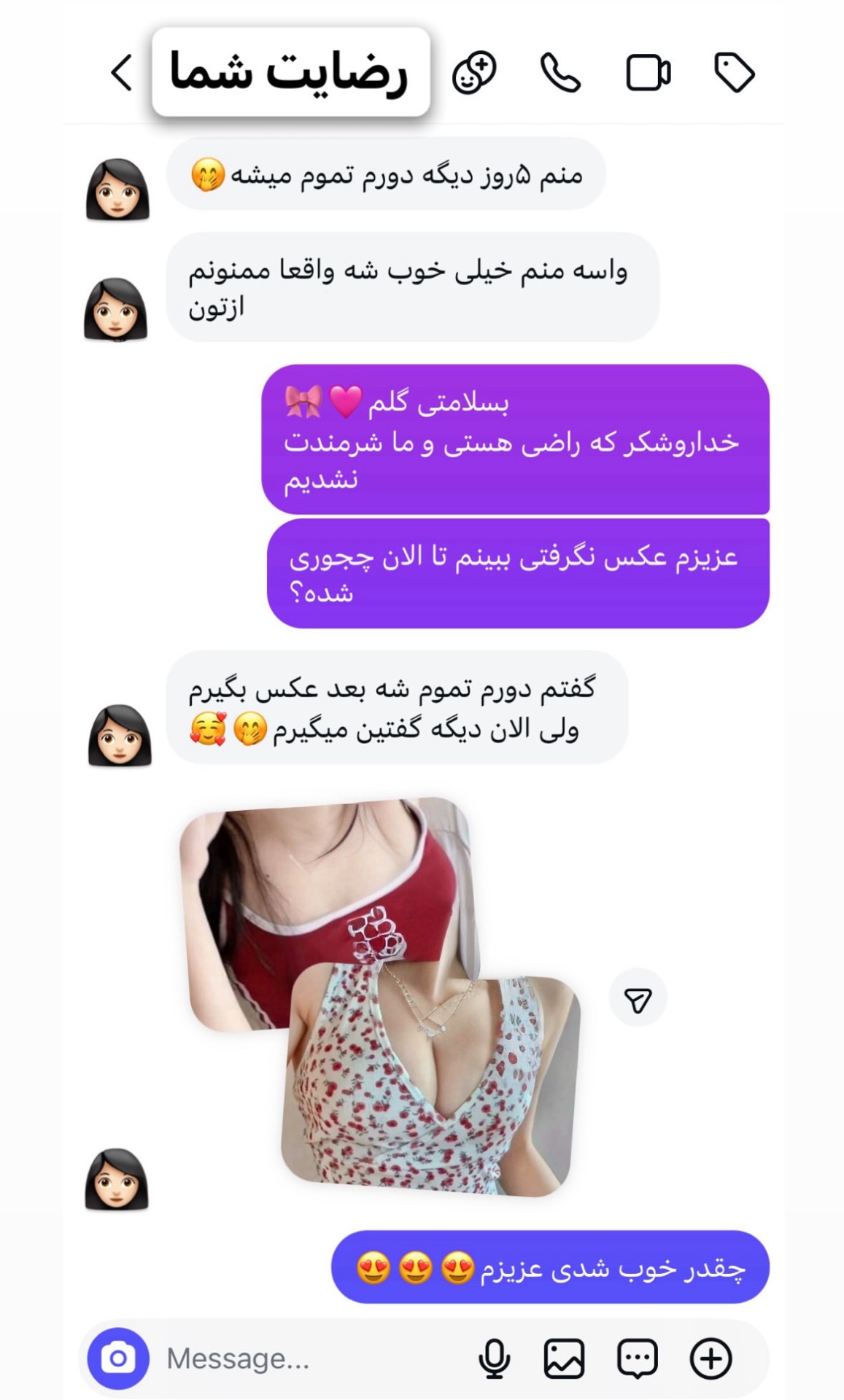Pick a photo from gallery
Image resolution: width=844 pixels, height=1400 pixels.
(564, 1358)
